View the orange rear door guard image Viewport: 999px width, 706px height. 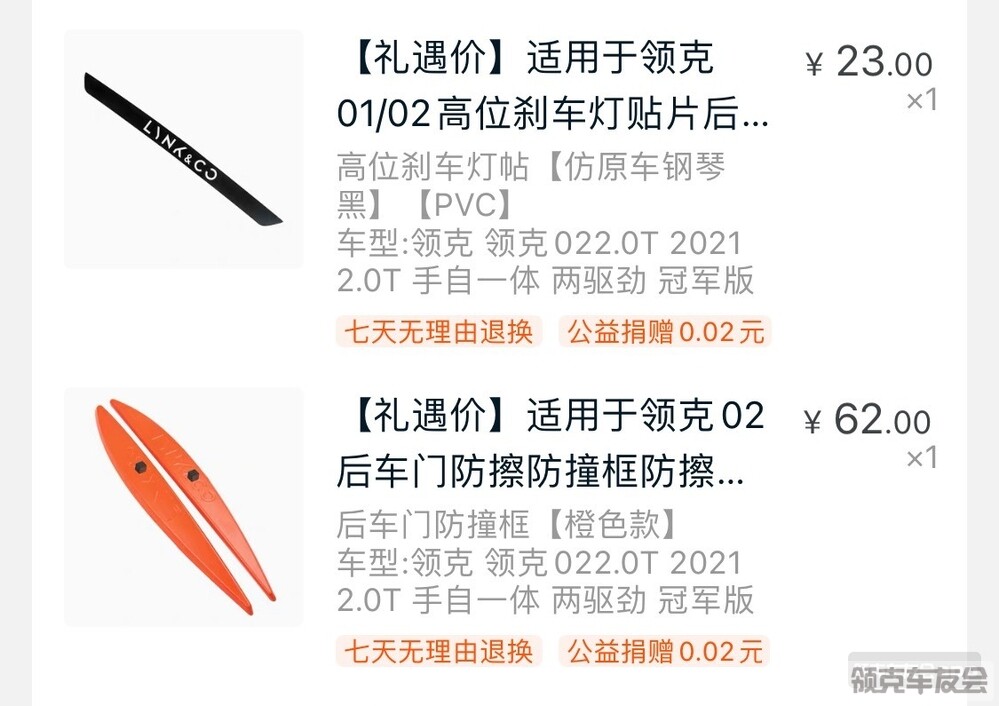coord(183,506)
